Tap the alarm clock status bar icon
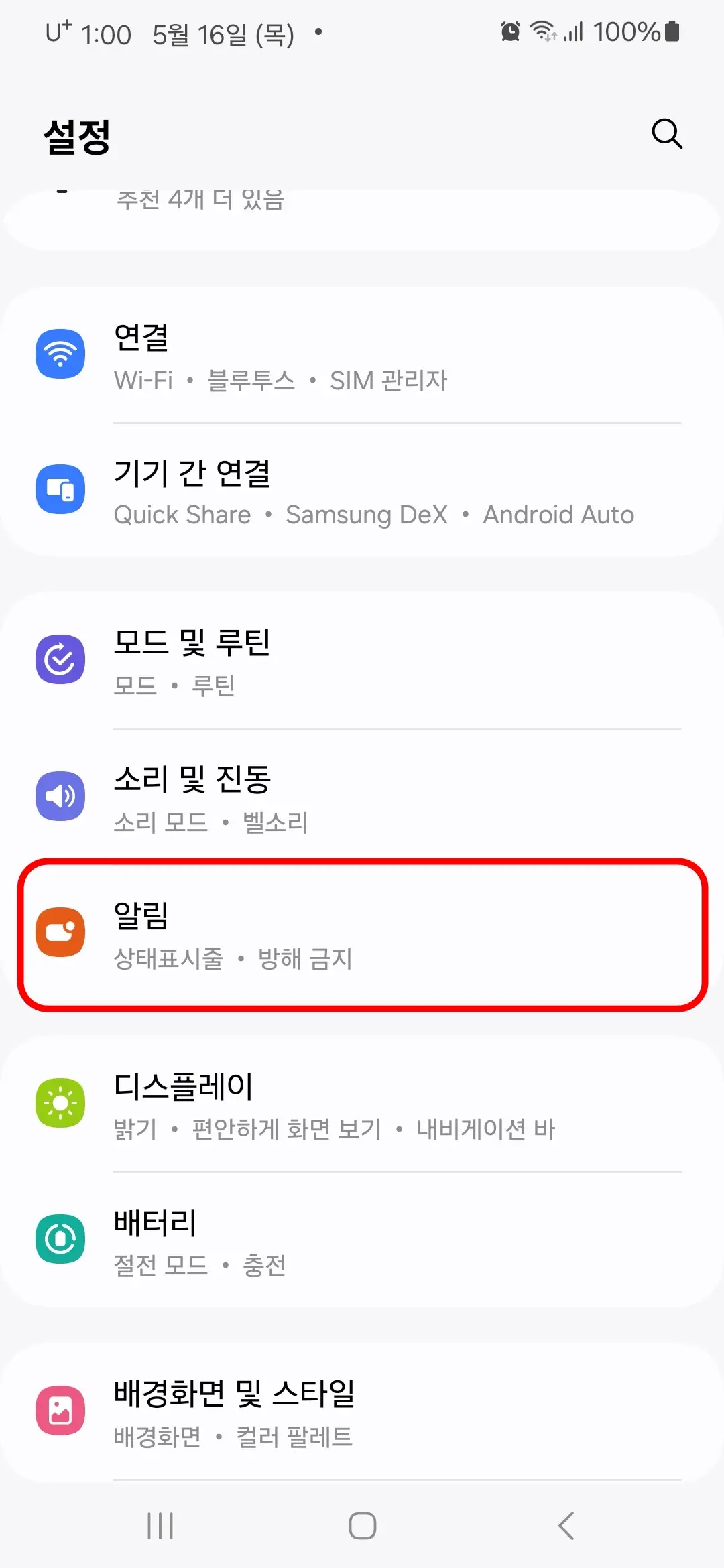The image size is (724, 1568). click(x=509, y=31)
